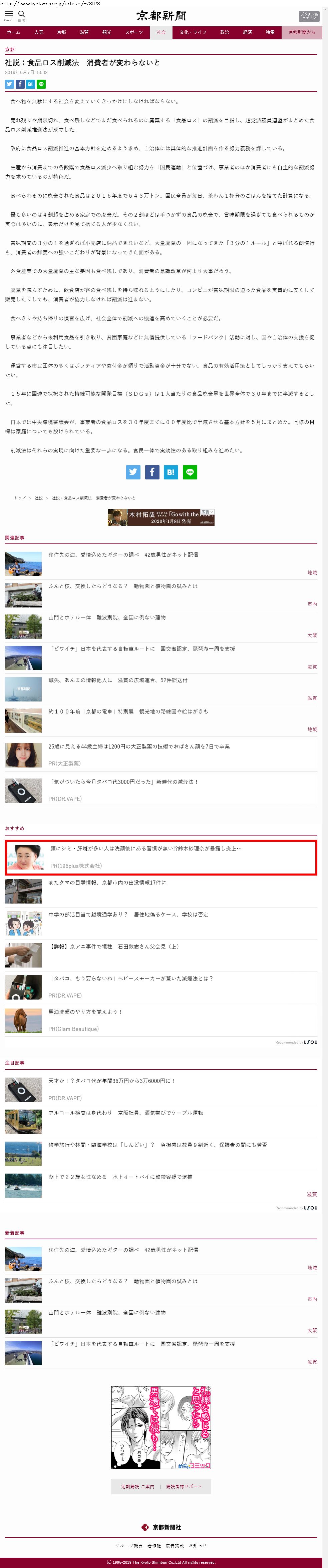Go to the スポーツ section
The width and height of the screenshot is (328, 1568).
(x=134, y=32)
